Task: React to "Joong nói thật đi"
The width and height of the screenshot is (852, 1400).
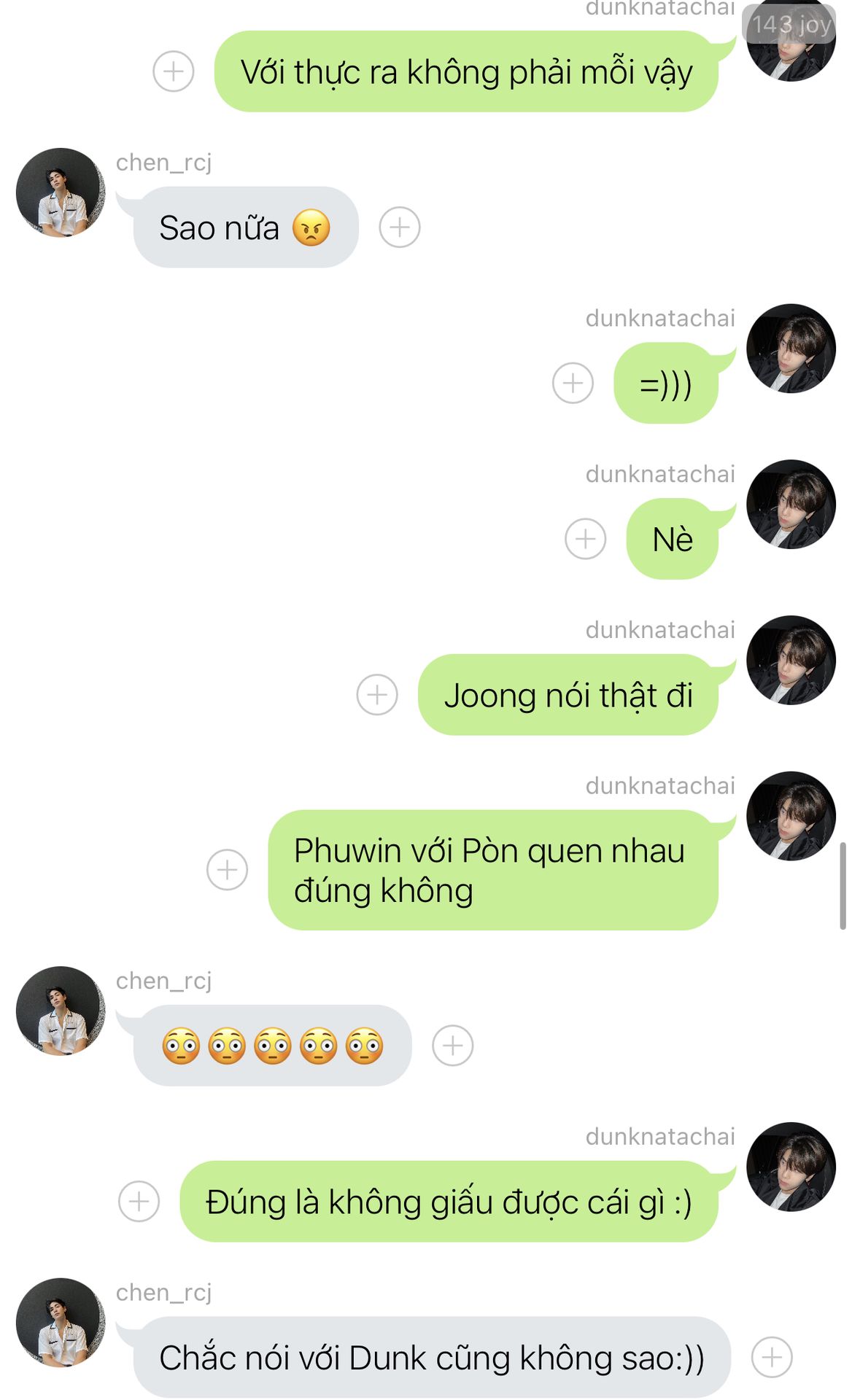Action: pos(377,695)
